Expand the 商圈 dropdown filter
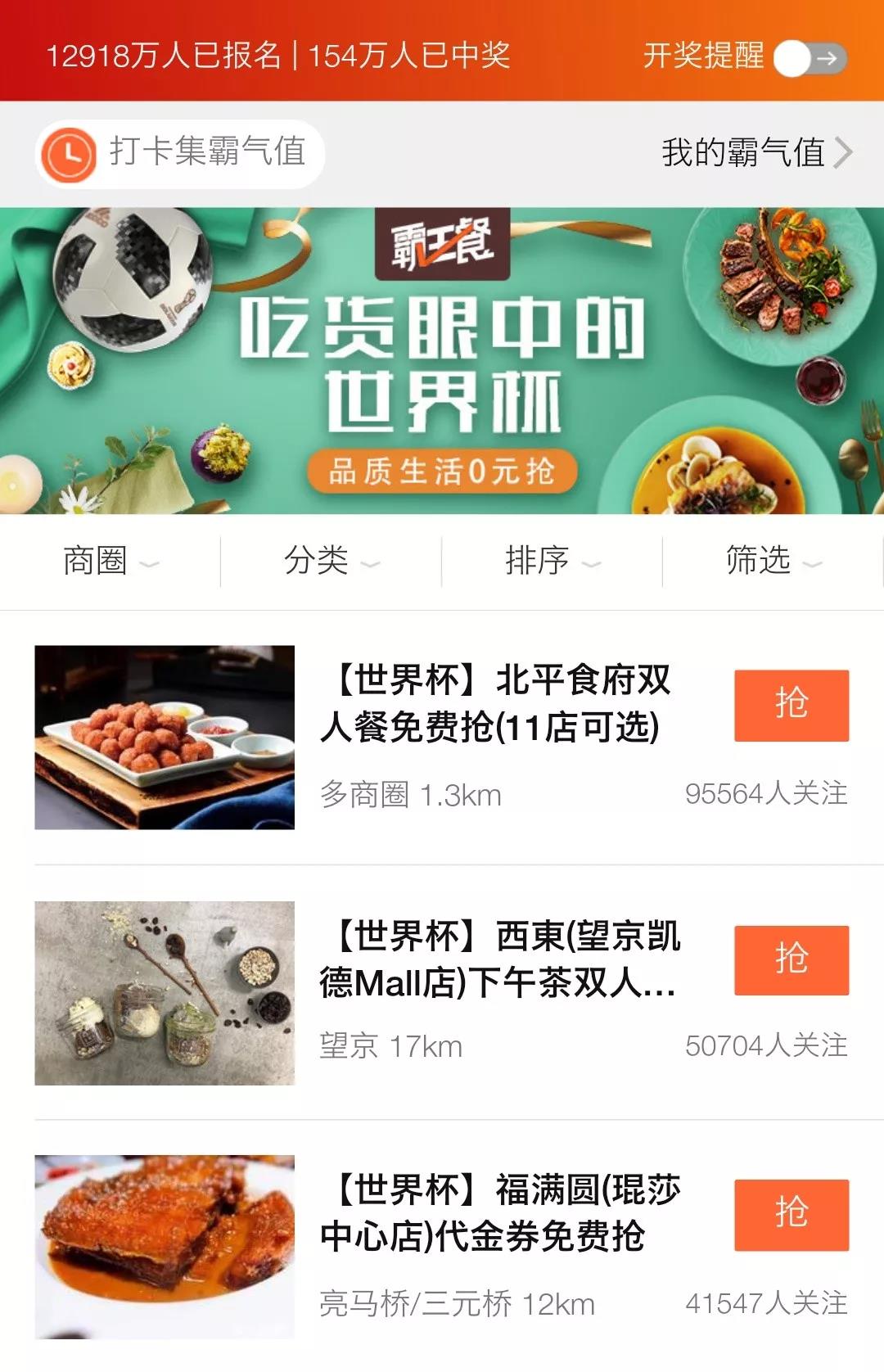 pos(110,562)
